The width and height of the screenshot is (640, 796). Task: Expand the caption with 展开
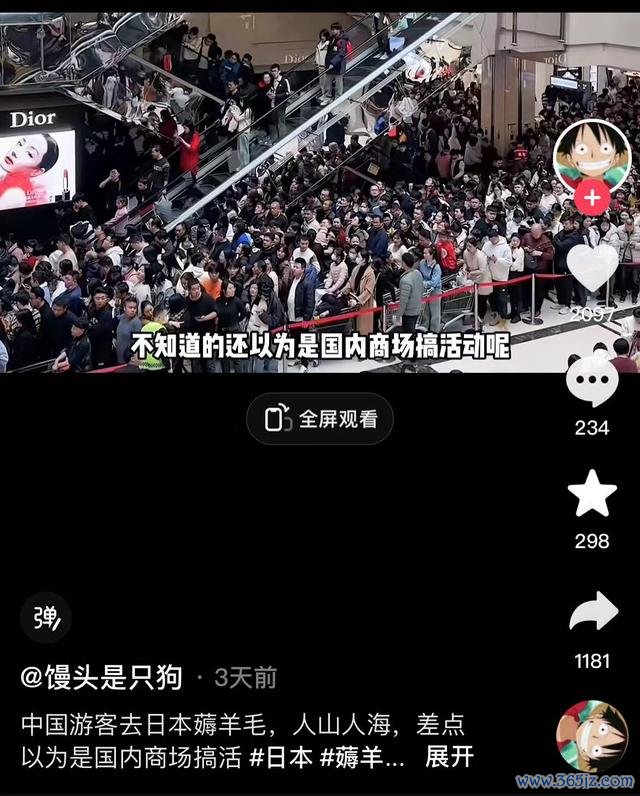[x=449, y=757]
